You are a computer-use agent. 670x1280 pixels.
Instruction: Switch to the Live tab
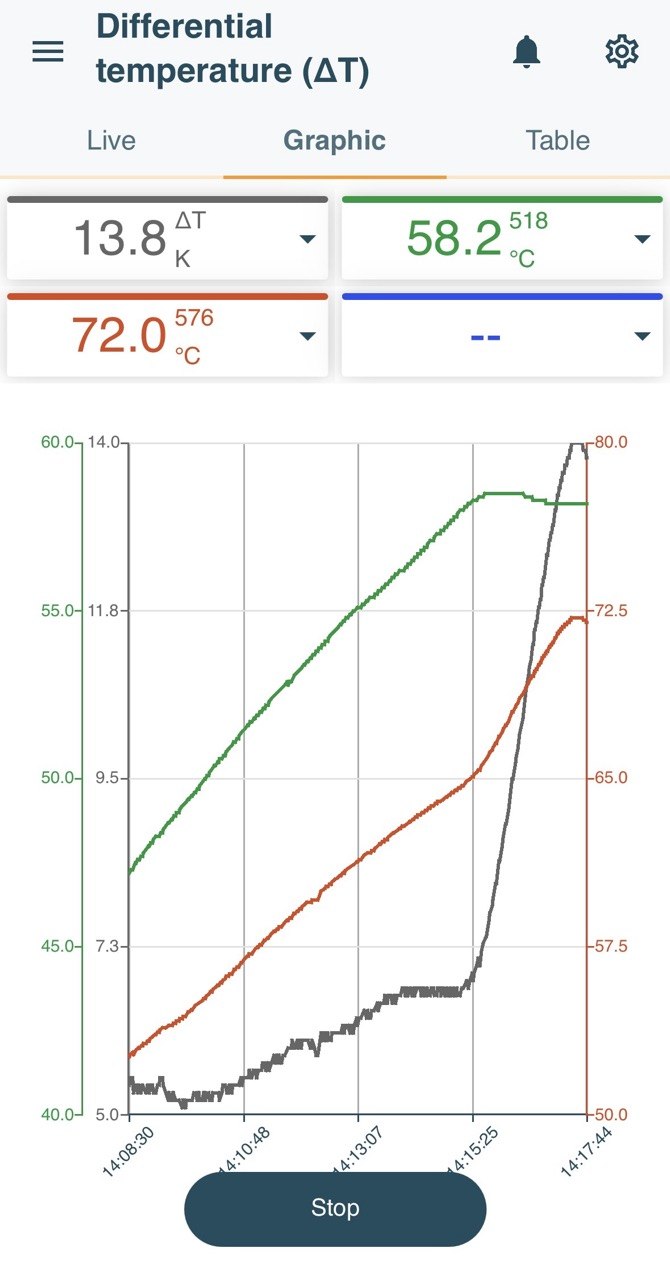[111, 141]
